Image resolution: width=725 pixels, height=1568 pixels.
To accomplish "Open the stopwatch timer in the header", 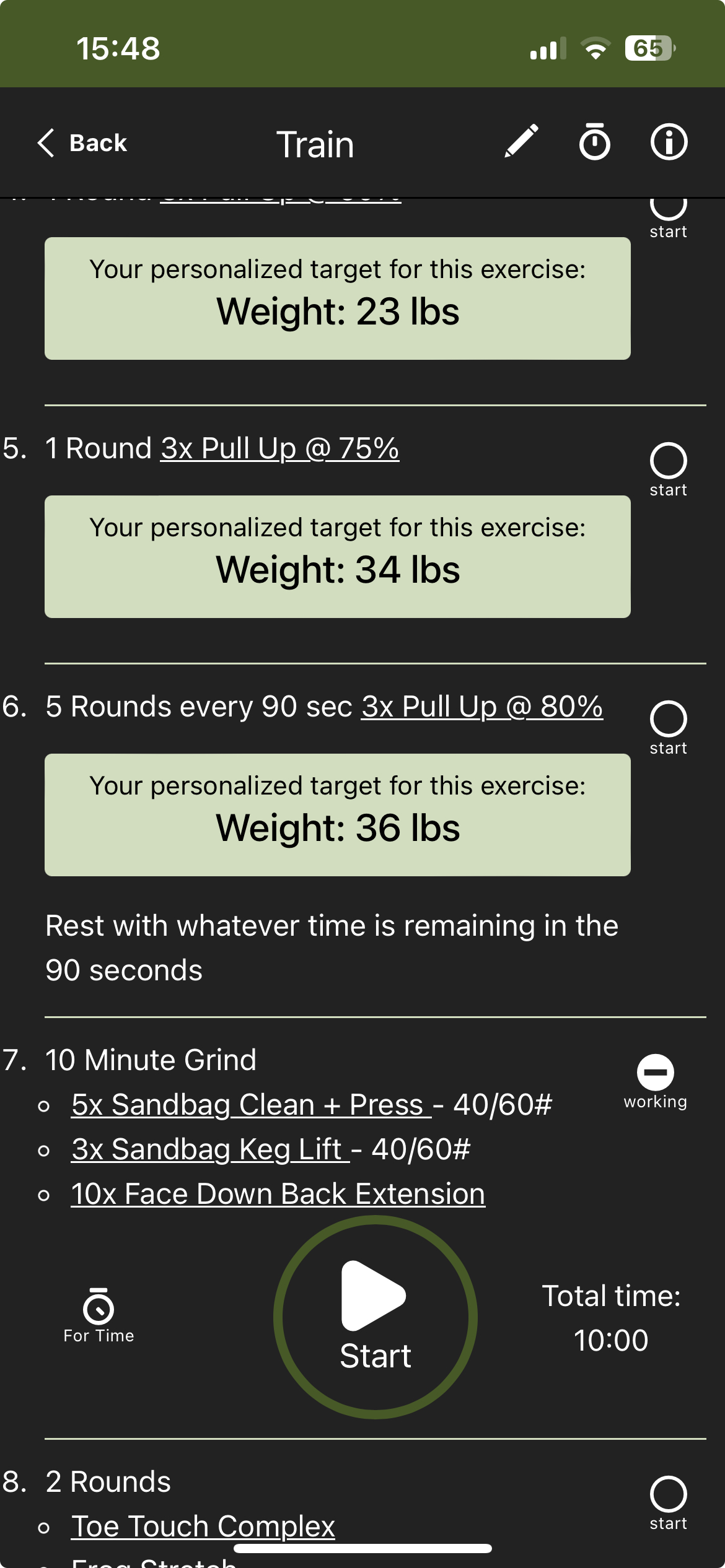I will point(594,142).
